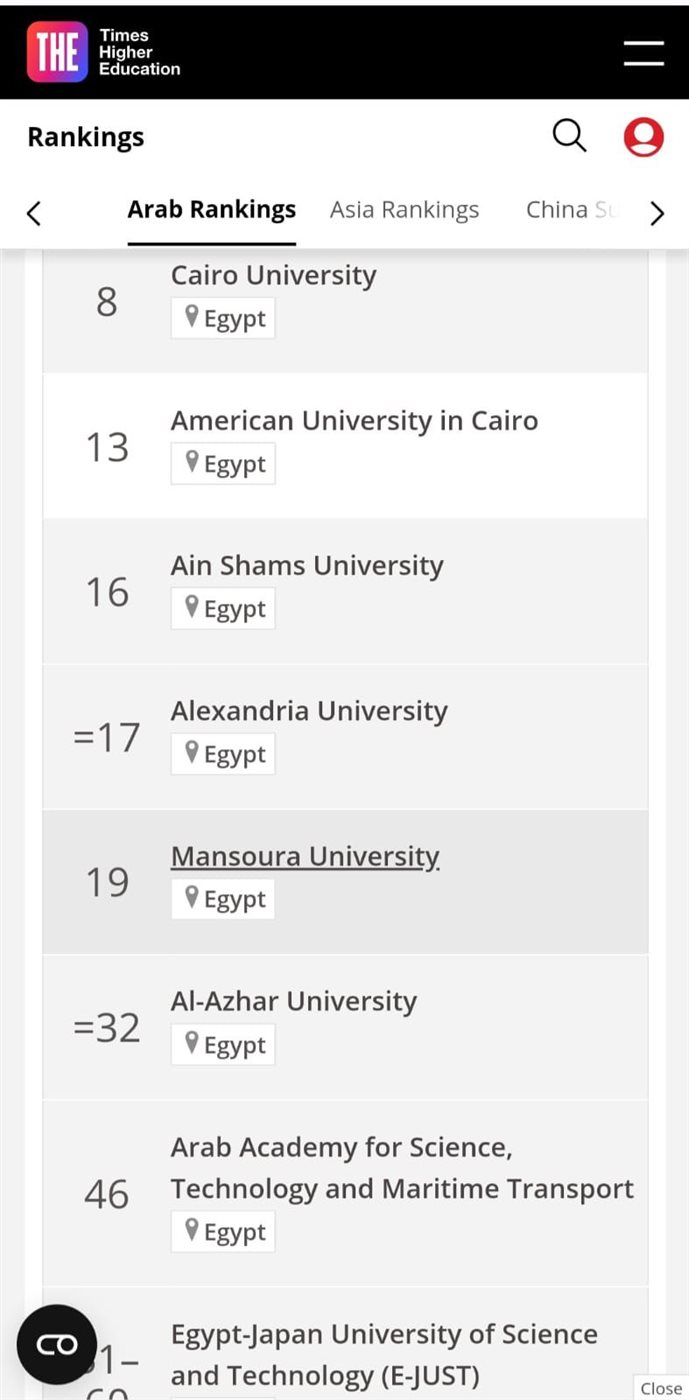The image size is (689, 1400).
Task: Switch to the Asia Rankings tab
Action: pyautogui.click(x=404, y=210)
